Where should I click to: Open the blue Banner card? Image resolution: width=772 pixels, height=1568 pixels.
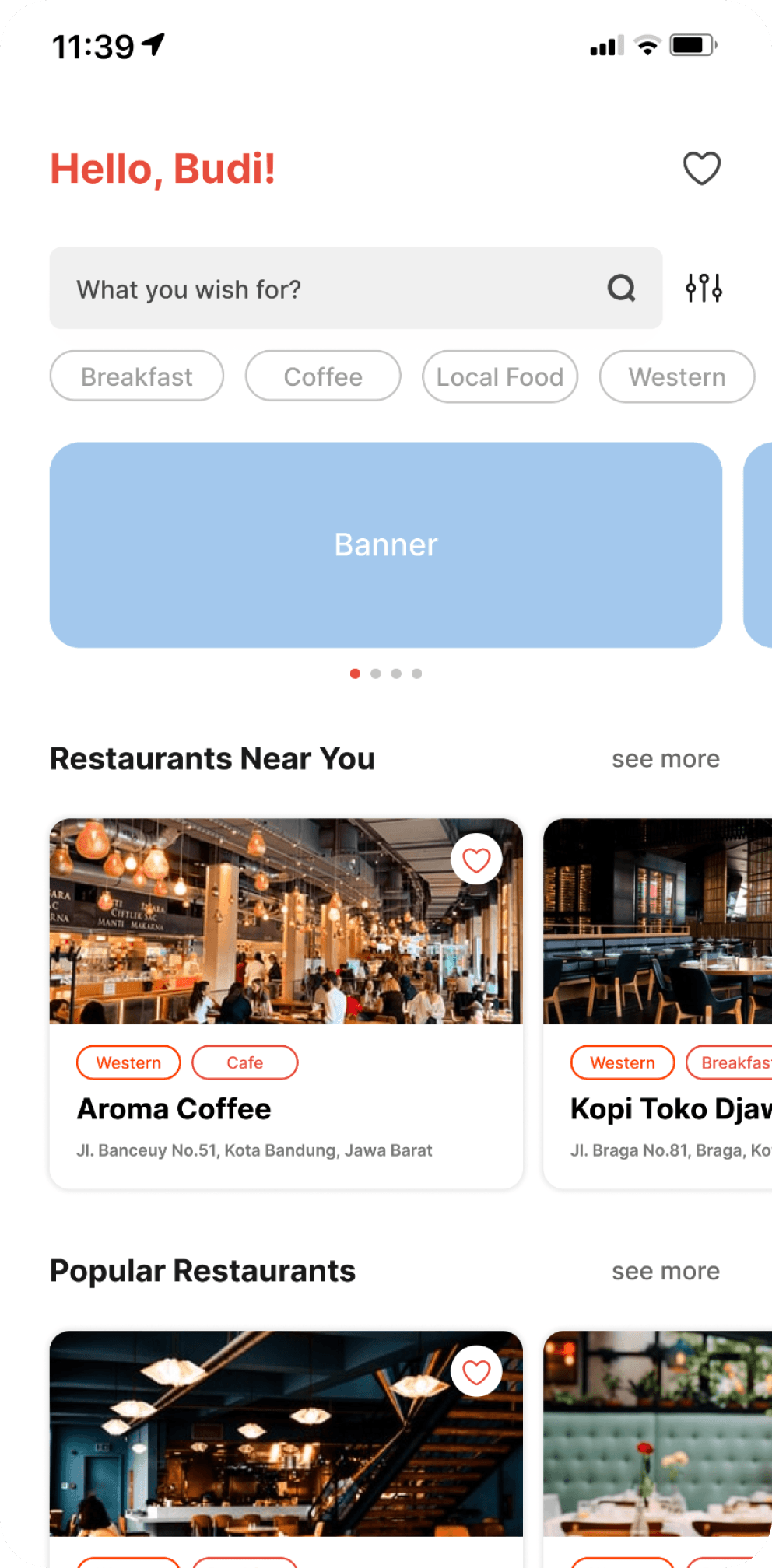[x=385, y=544]
